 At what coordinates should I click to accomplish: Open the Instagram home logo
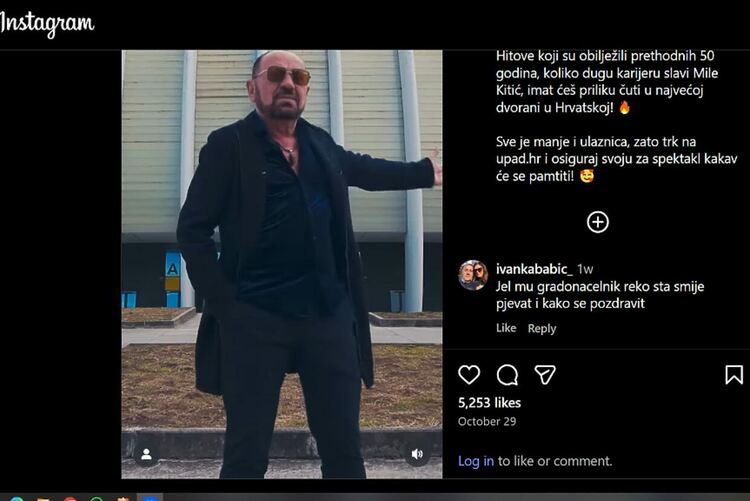(x=47, y=22)
